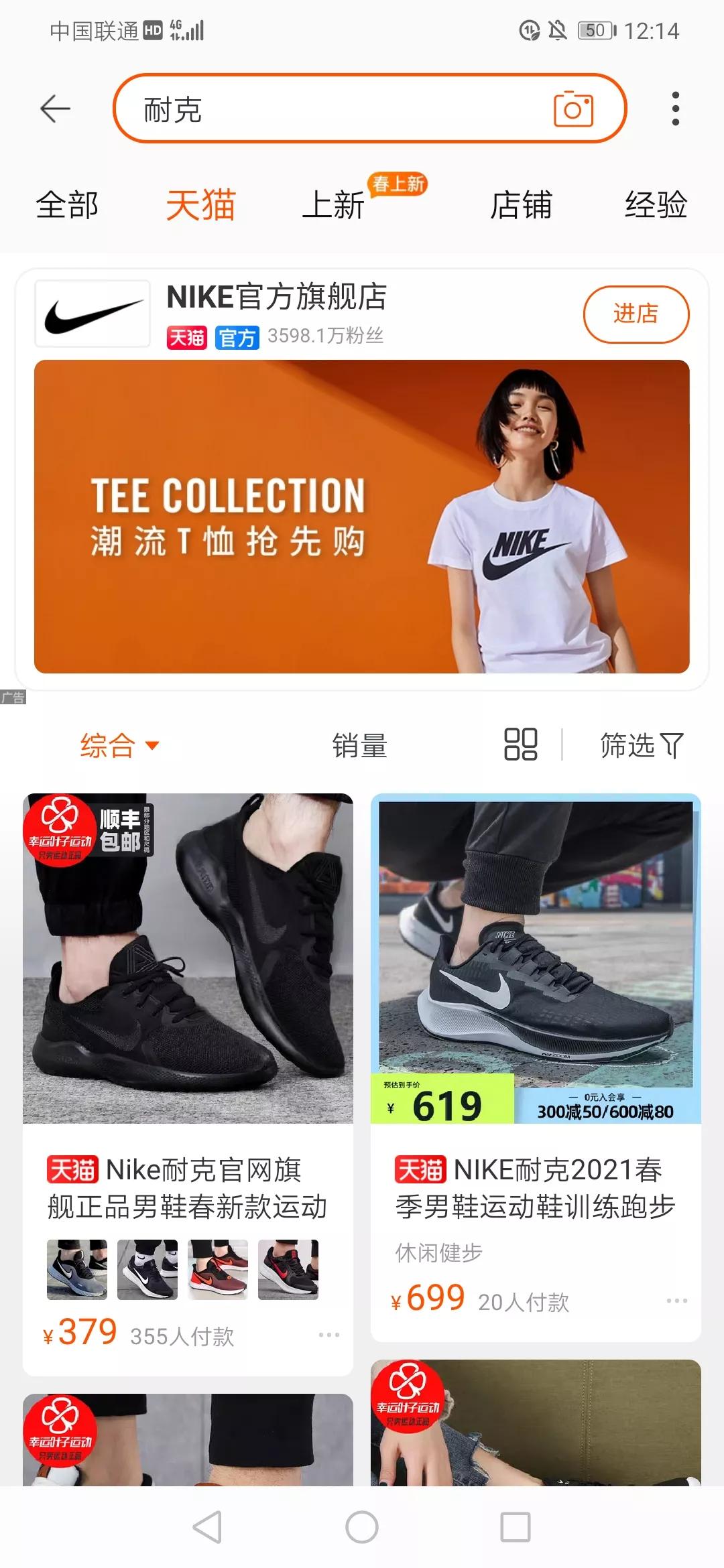Toggle sorting to 综合 comprehensive ranking
This screenshot has width=724, height=1568.
107,746
